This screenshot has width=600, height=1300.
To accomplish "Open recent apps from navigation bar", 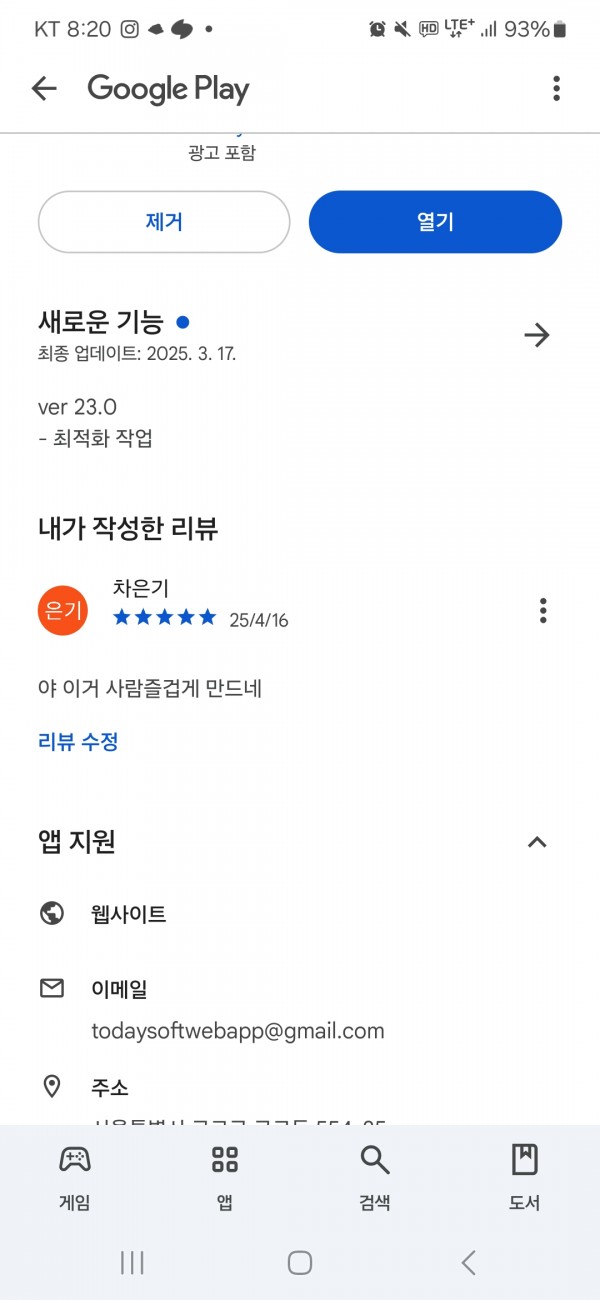I will pos(132,1263).
